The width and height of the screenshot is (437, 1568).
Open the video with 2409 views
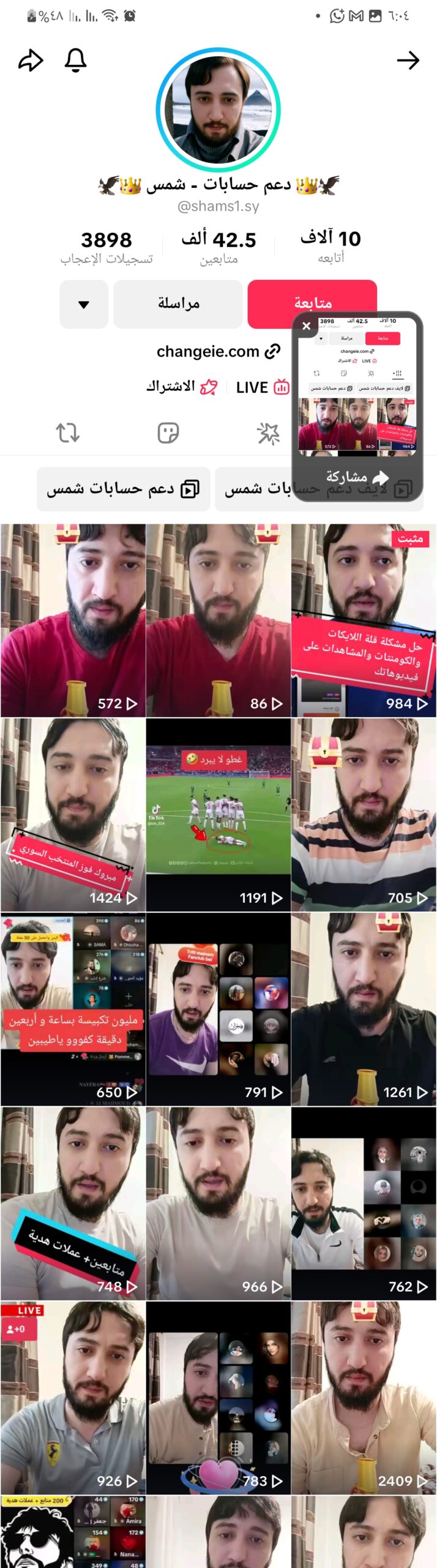click(x=364, y=1398)
